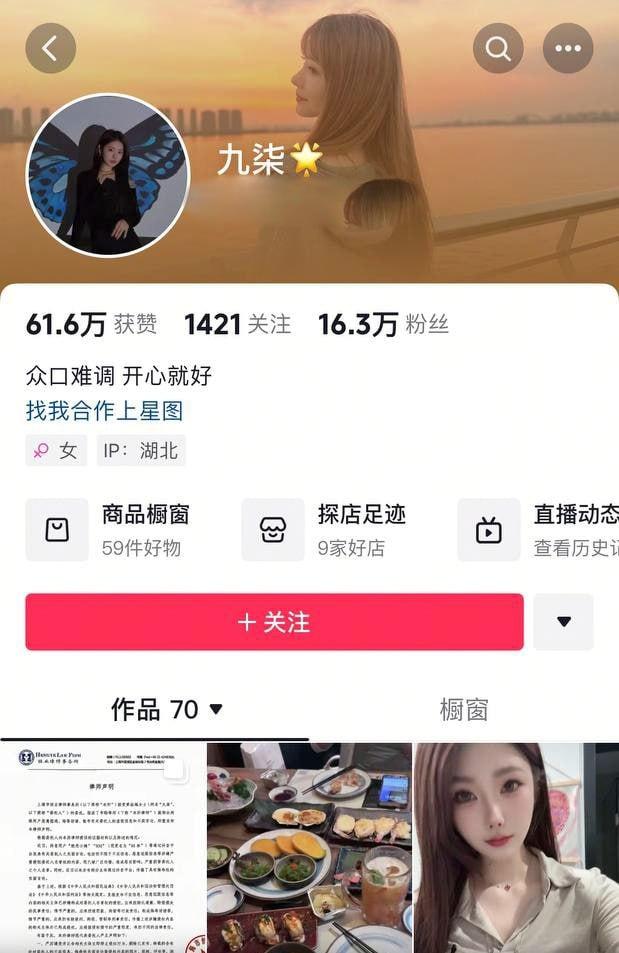Follow this user with the red 关注 button
The image size is (619, 953).
coord(274,622)
